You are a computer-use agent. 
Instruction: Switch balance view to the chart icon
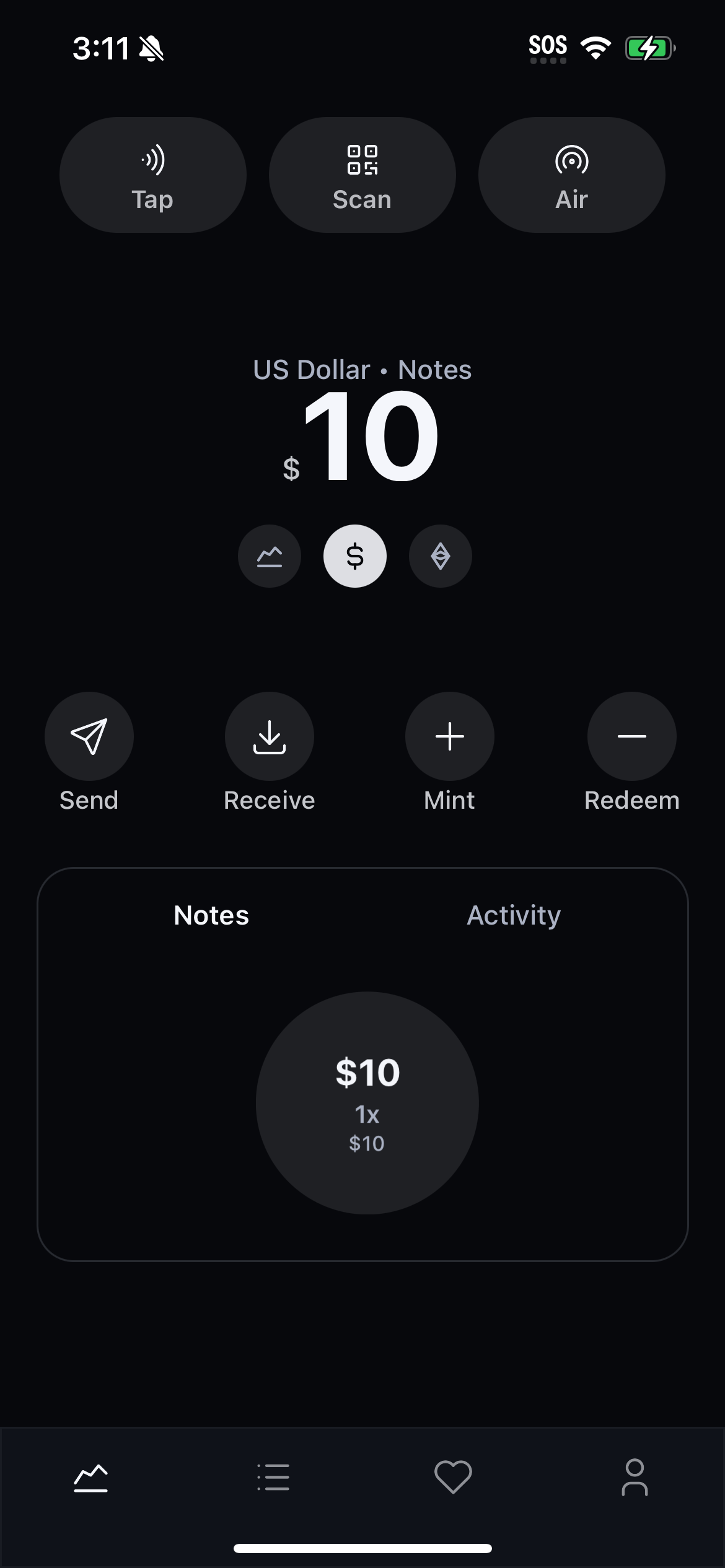270,556
